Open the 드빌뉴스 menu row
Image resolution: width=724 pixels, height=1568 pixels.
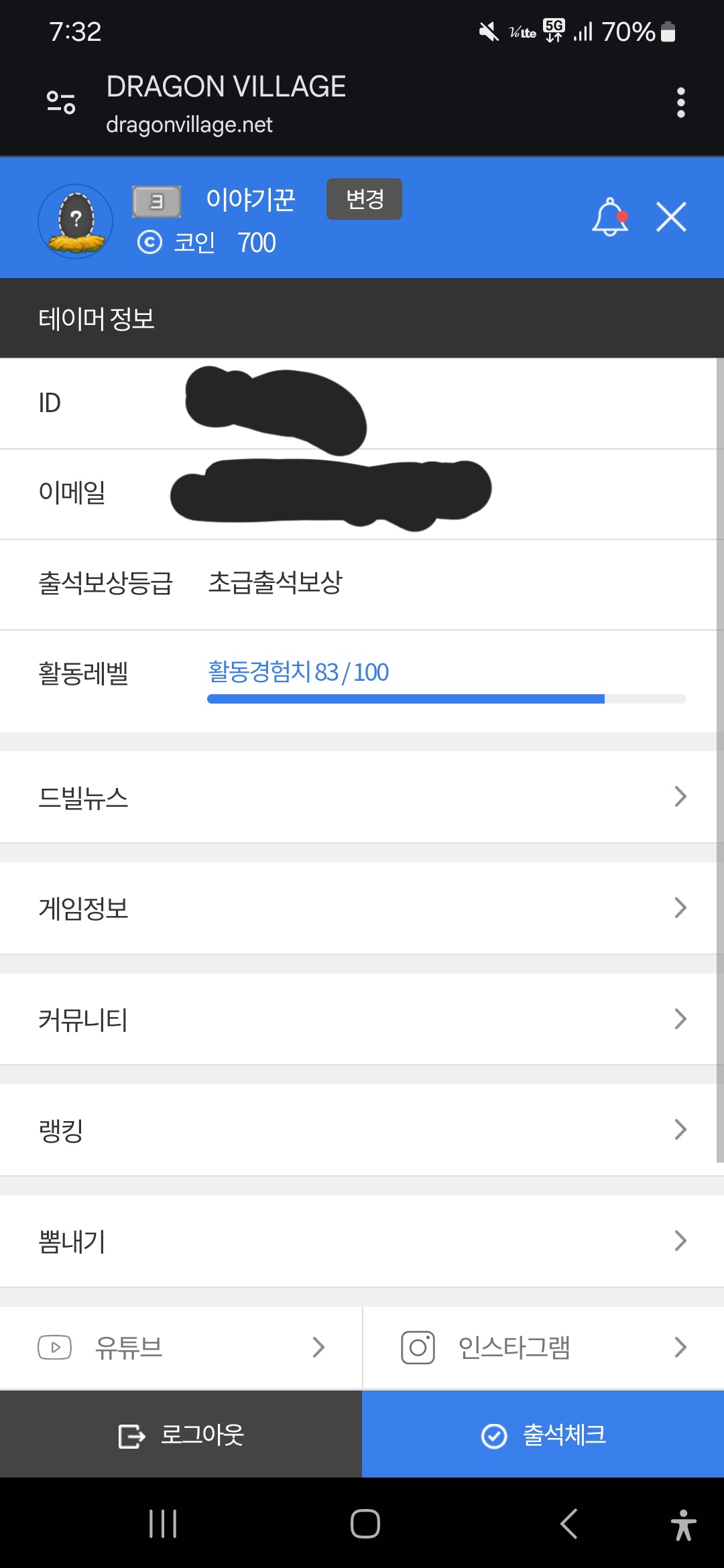(362, 797)
